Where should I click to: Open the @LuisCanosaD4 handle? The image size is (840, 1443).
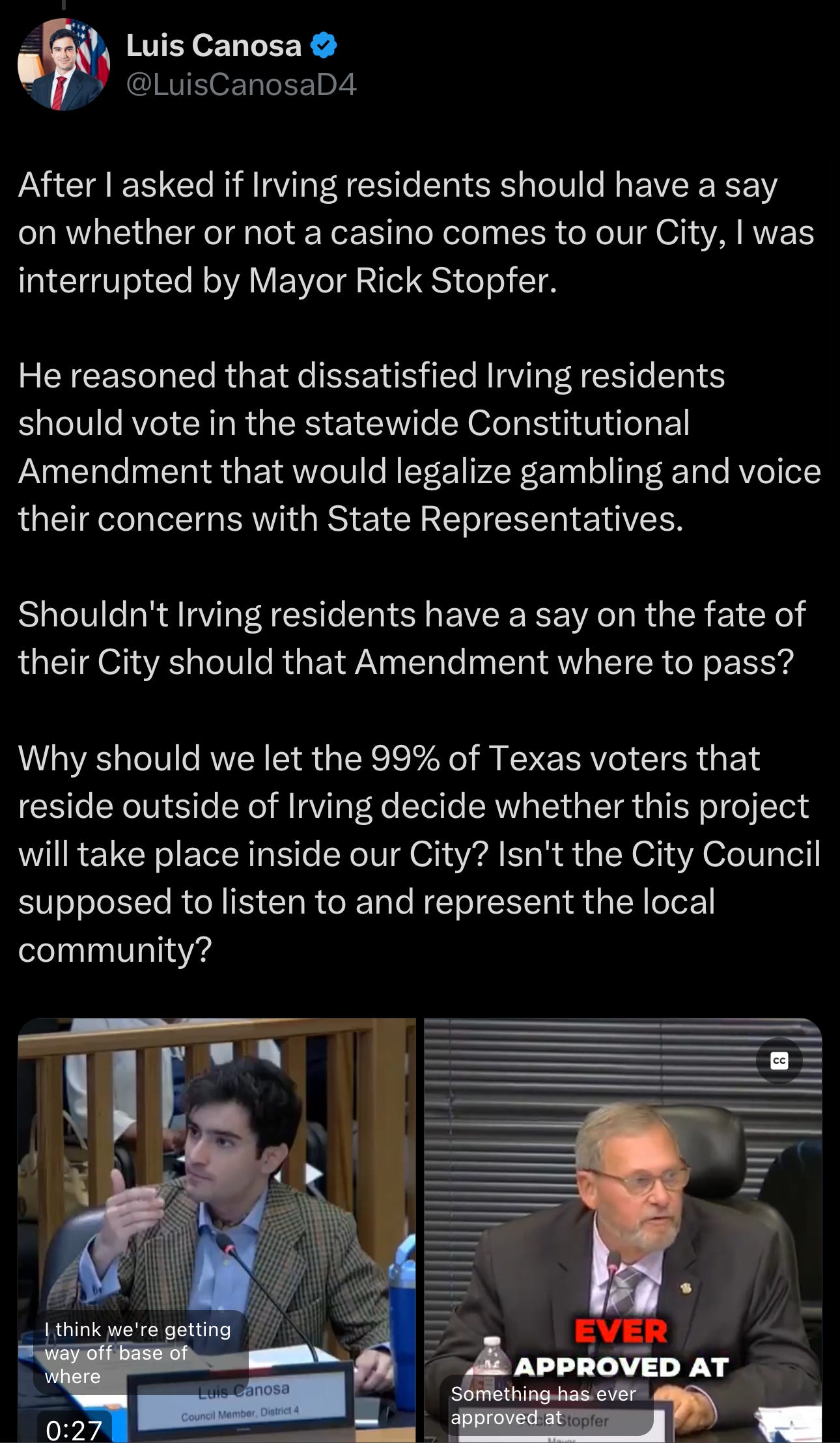point(241,85)
